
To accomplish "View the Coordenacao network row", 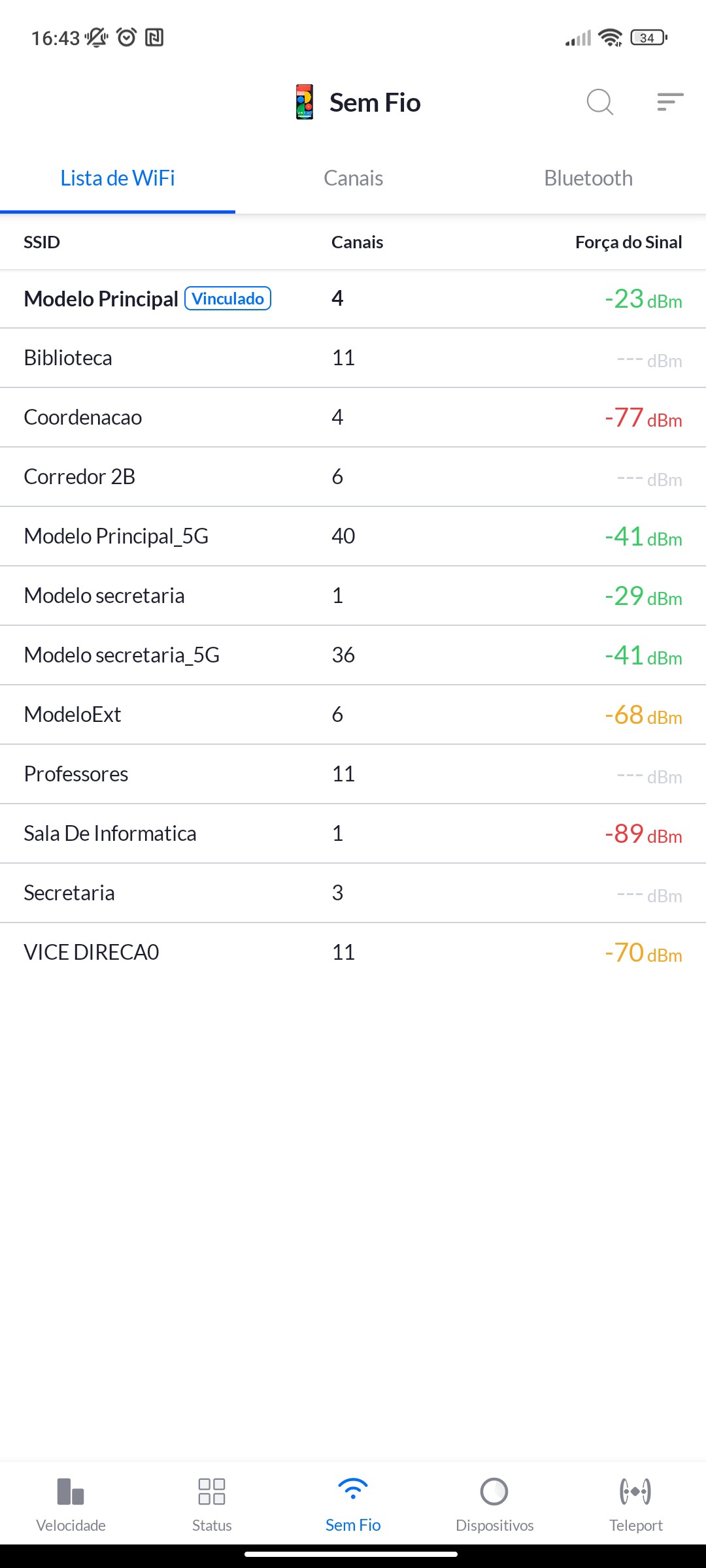I will tap(353, 417).
